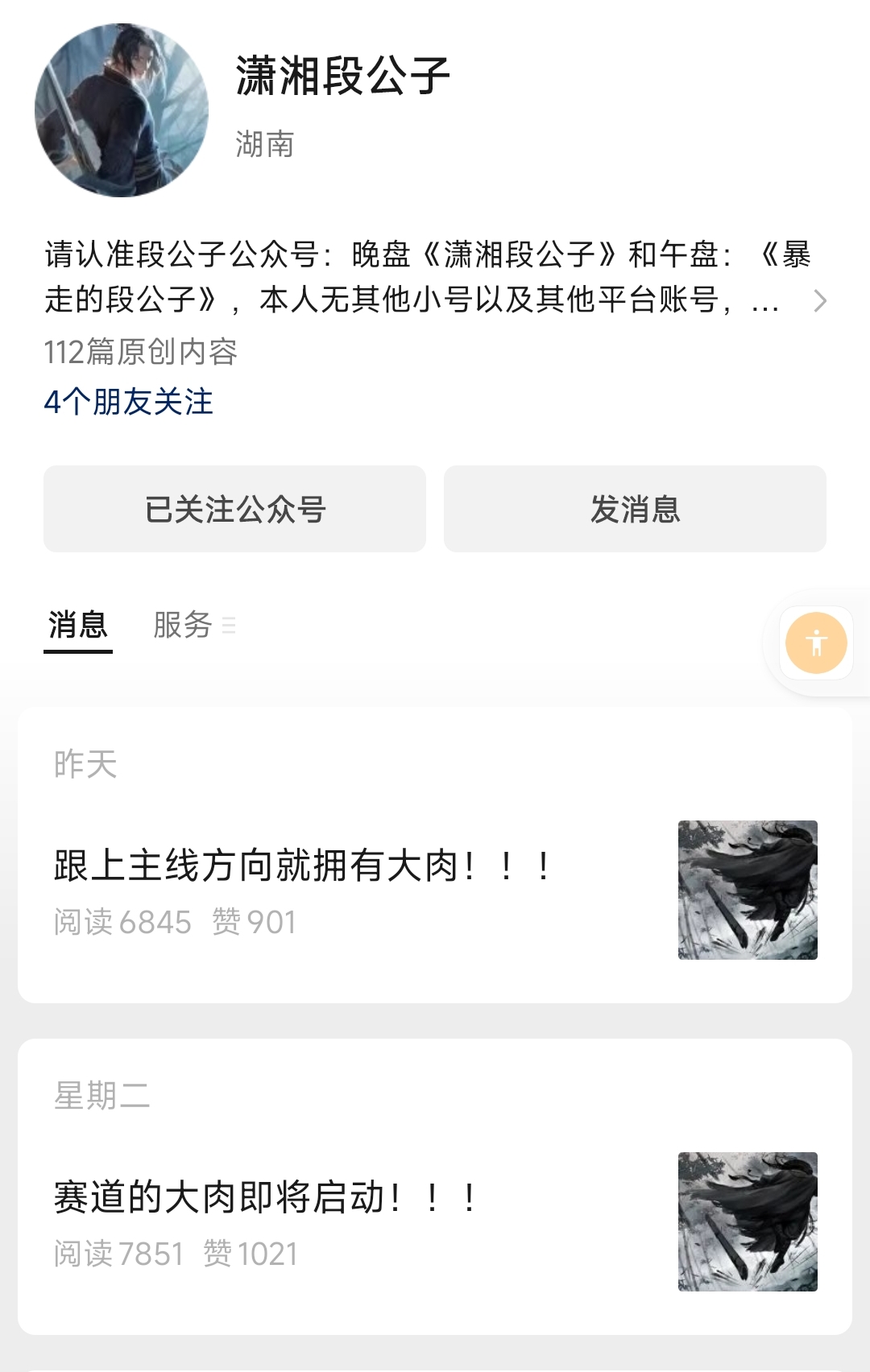Expand the account description with the chevron
870x1372 pixels.
pyautogui.click(x=820, y=300)
